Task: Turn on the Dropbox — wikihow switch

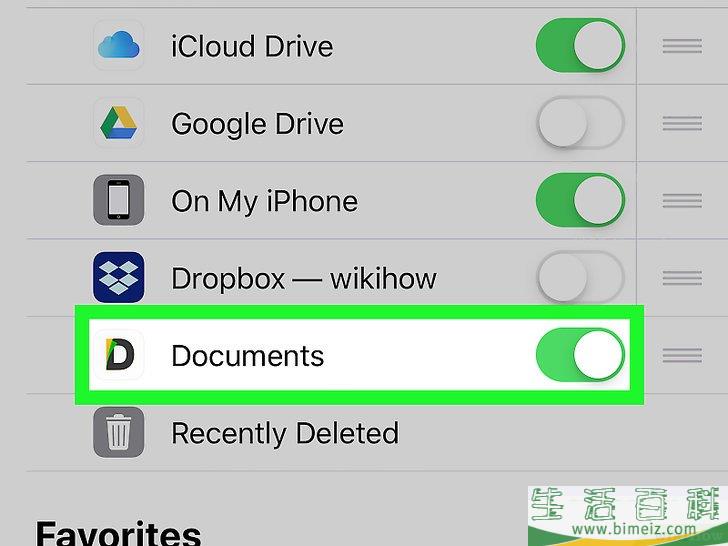Action: (580, 278)
